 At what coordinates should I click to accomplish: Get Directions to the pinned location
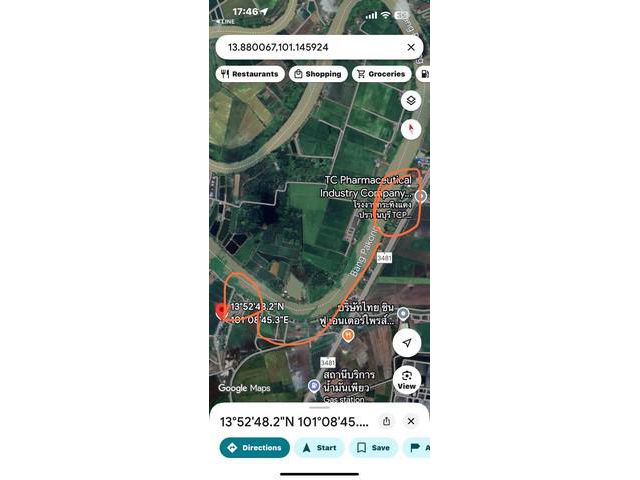(x=254, y=448)
